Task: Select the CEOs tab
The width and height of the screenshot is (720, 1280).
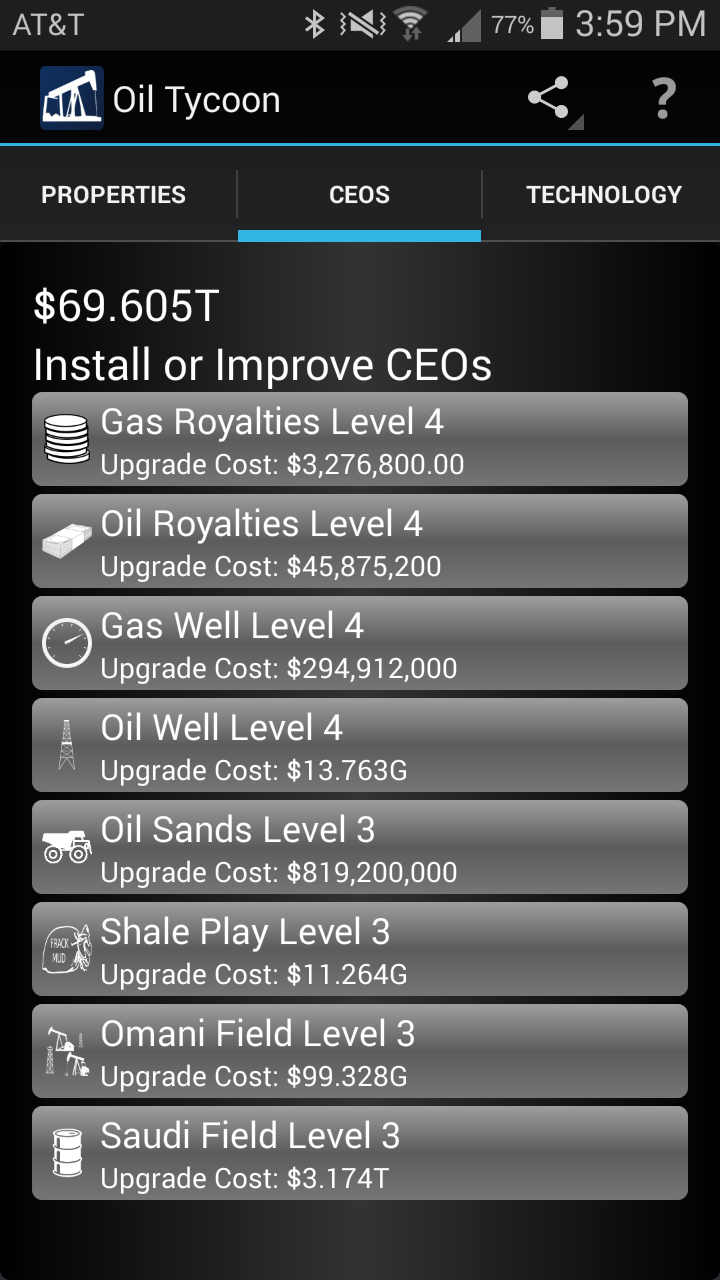Action: (x=359, y=194)
